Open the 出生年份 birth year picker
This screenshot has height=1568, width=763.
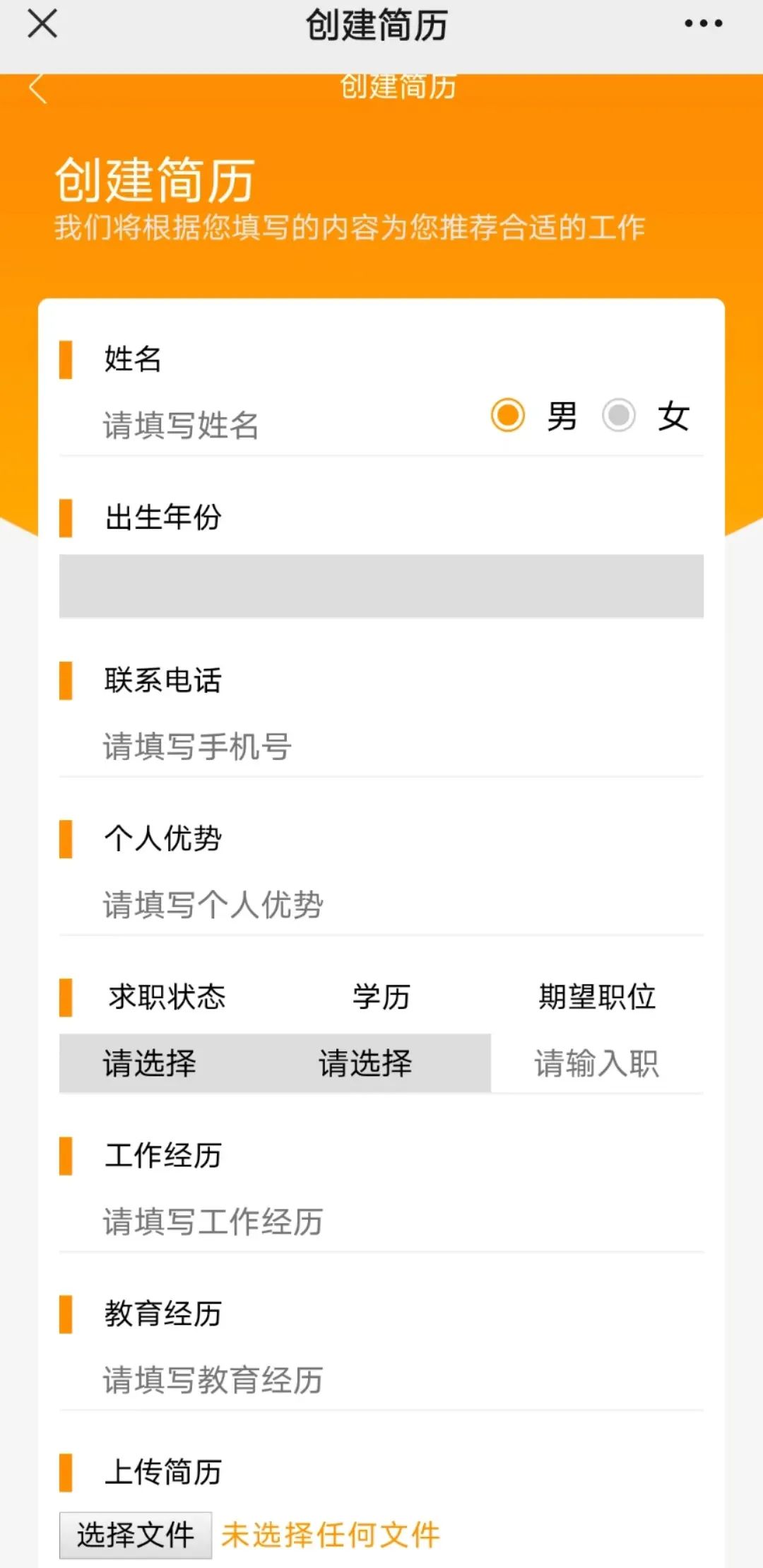pyautogui.click(x=381, y=586)
